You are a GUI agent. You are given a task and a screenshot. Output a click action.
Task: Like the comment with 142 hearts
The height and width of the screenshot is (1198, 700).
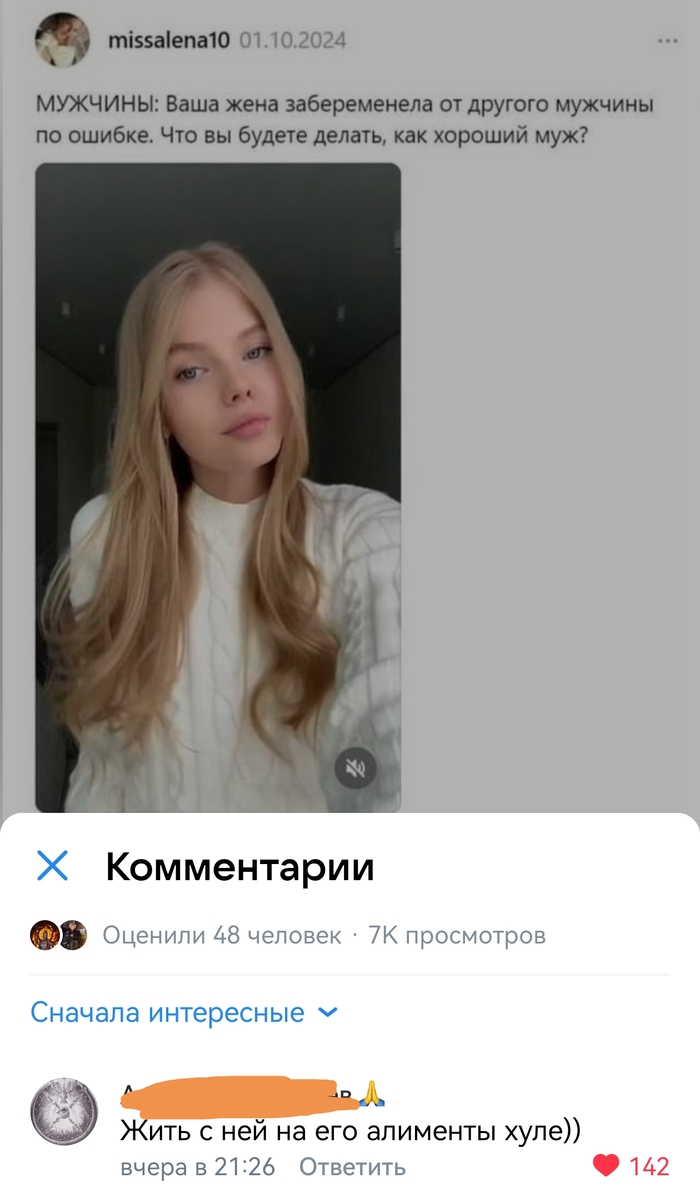606,1165
